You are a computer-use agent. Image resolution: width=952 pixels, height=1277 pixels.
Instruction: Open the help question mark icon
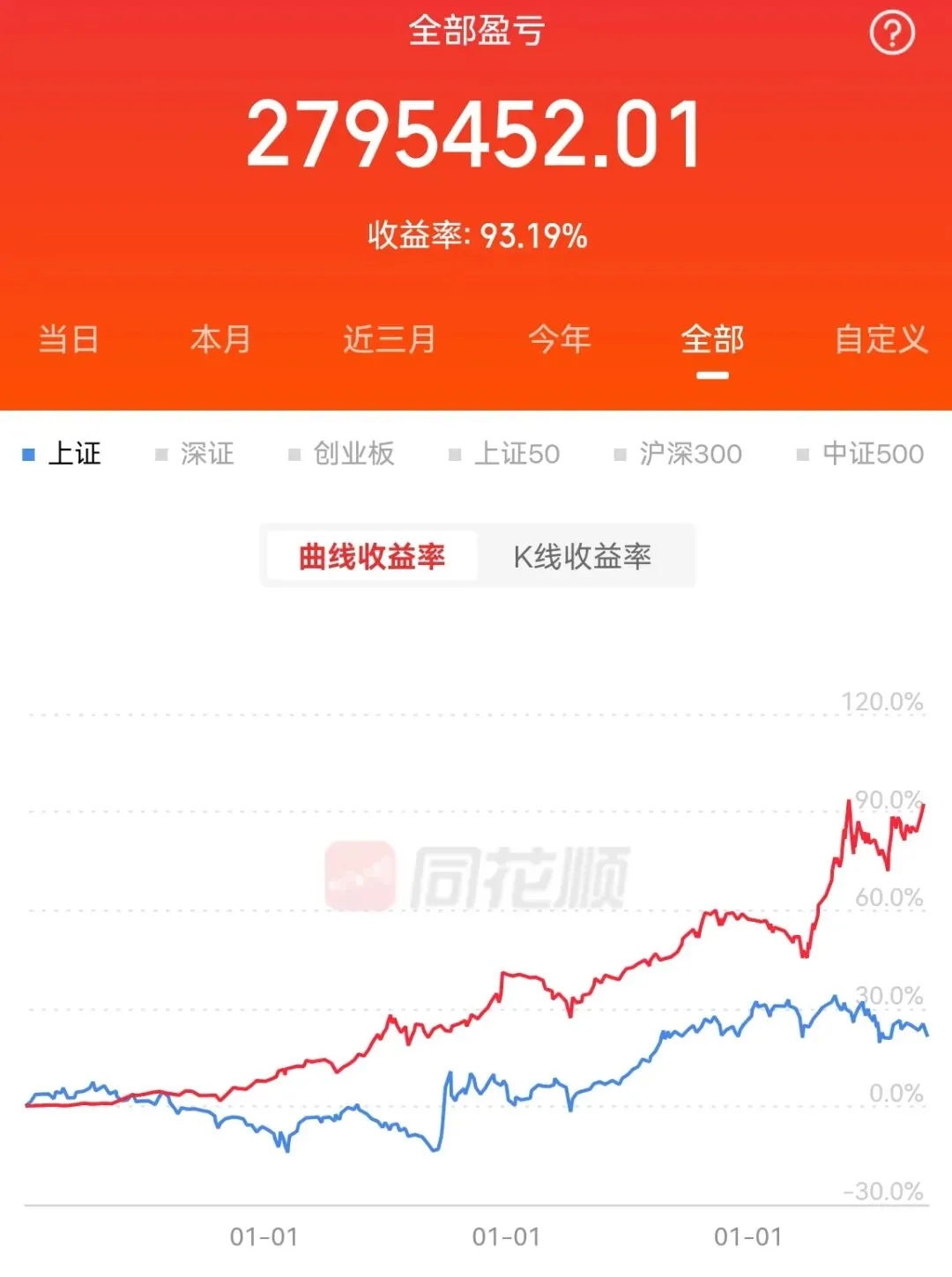pos(892,33)
